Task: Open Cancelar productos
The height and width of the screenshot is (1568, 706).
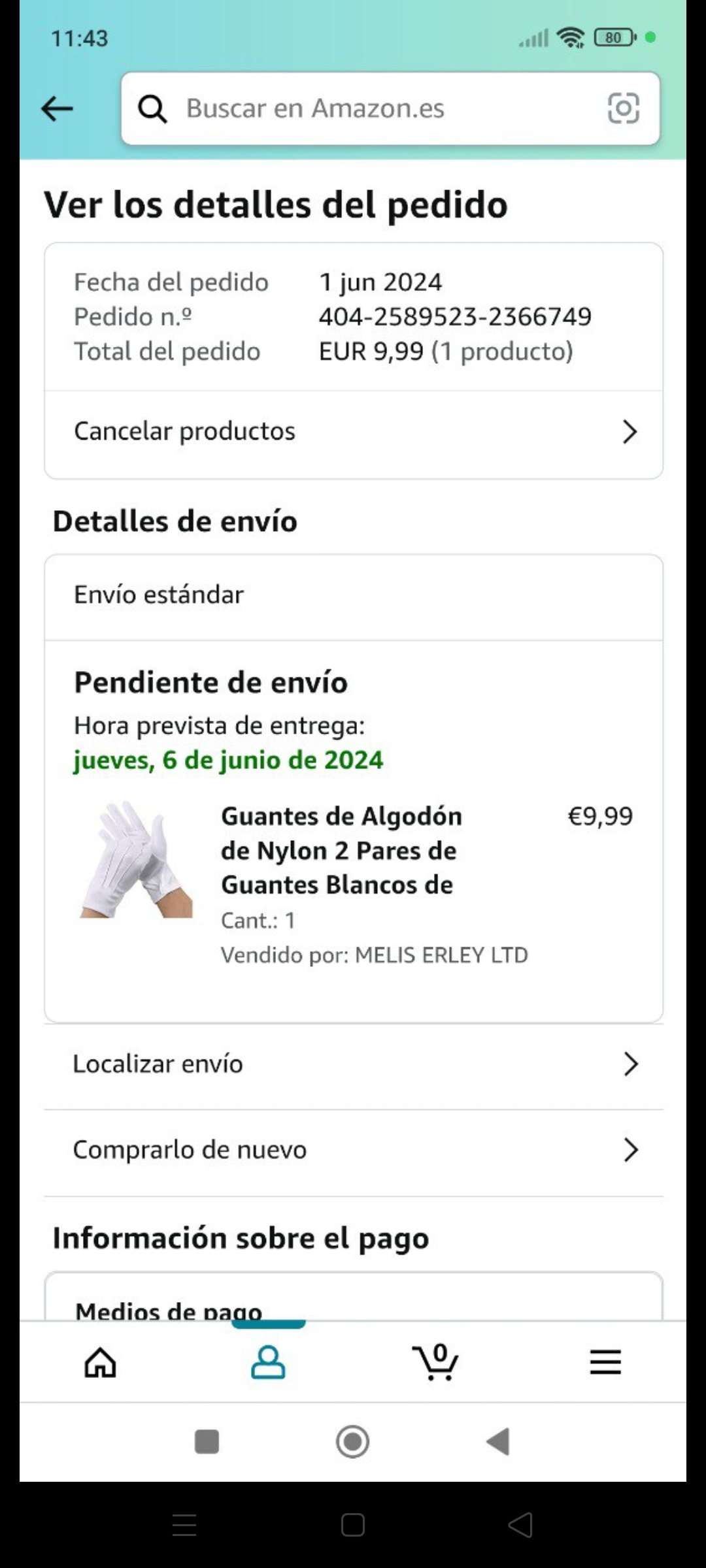Action: click(x=353, y=432)
